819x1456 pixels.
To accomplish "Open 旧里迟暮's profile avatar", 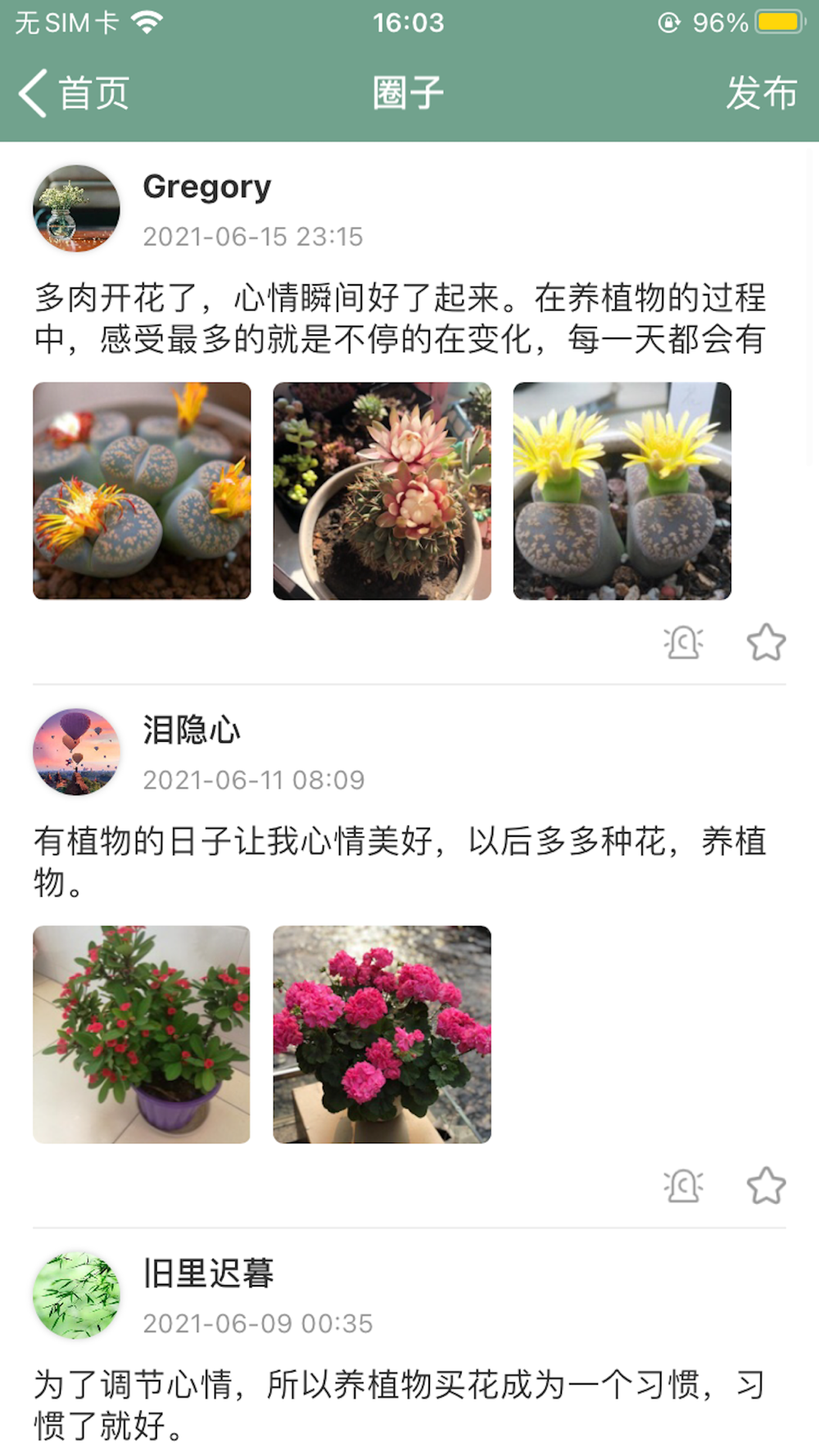I will pyautogui.click(x=76, y=1295).
